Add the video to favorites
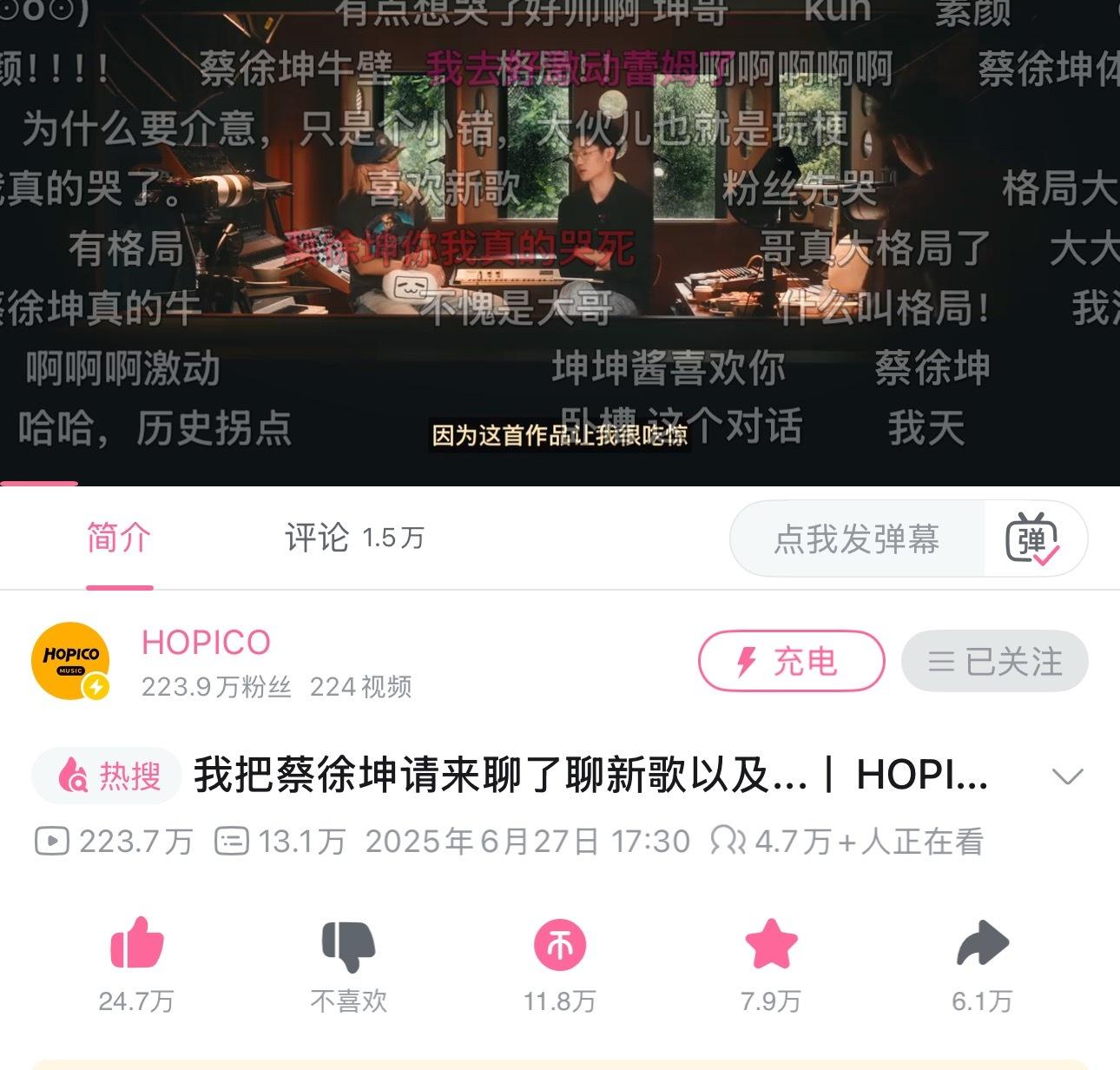The height and width of the screenshot is (1070, 1120). 771,945
